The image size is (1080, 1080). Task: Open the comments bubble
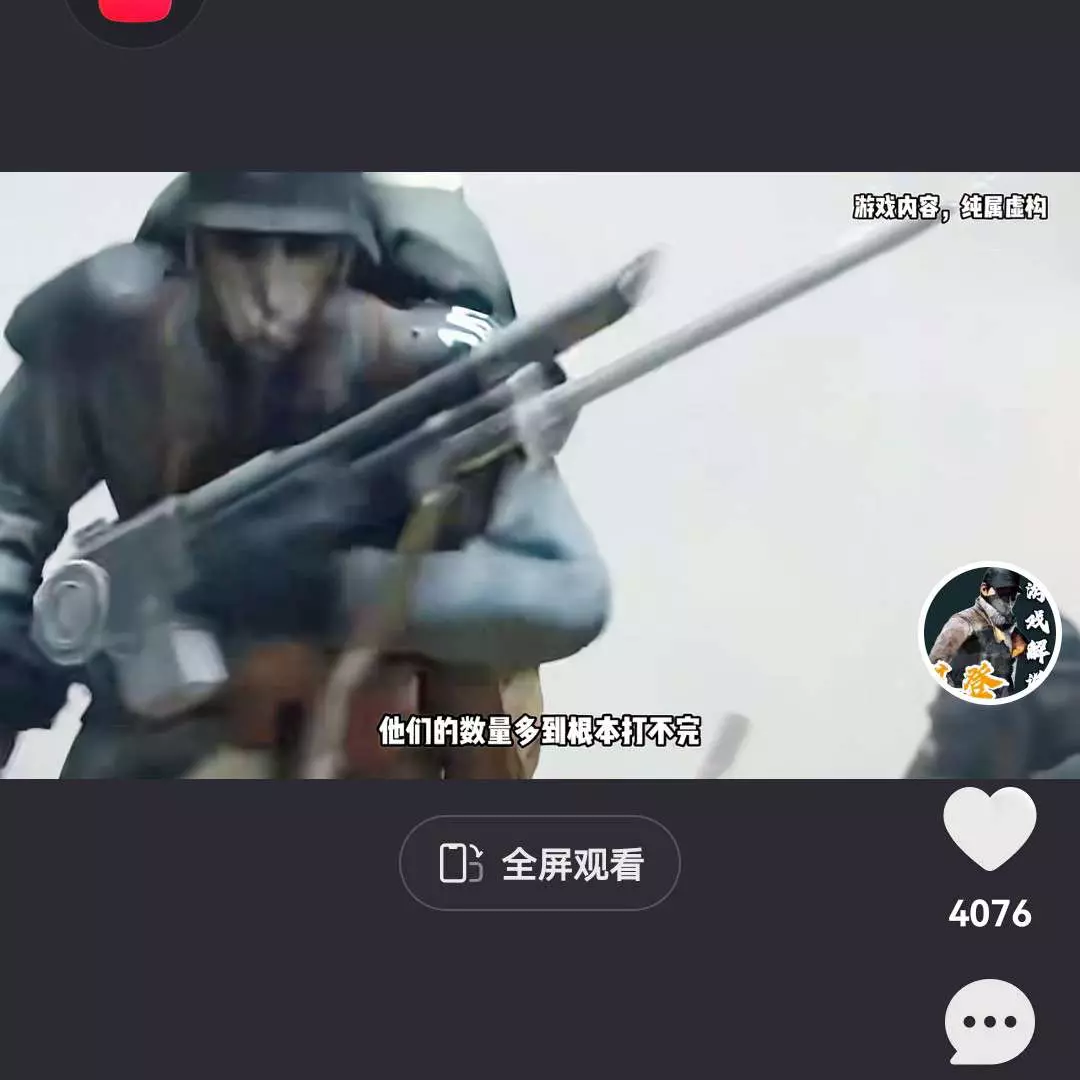[x=989, y=1021]
